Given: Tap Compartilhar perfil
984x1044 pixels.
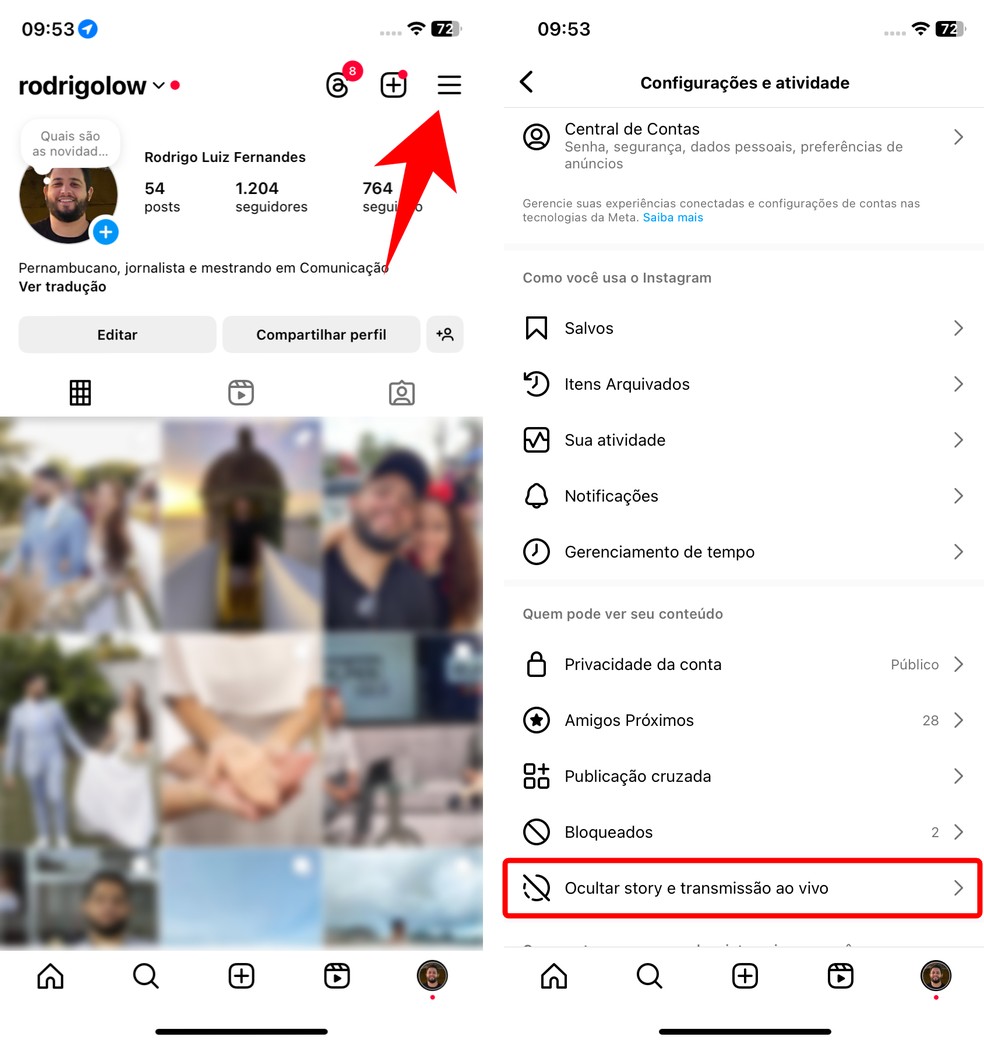Looking at the screenshot, I should tap(321, 335).
